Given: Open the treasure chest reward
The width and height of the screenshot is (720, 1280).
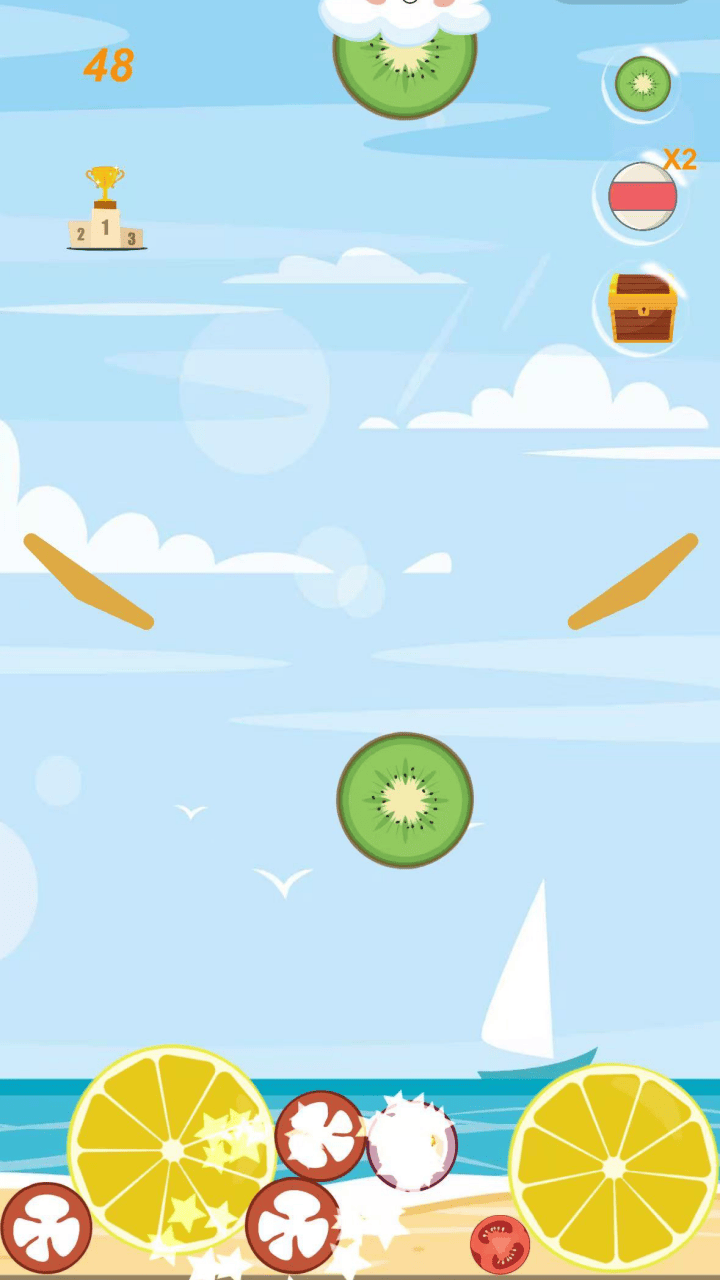Looking at the screenshot, I should [x=642, y=308].
